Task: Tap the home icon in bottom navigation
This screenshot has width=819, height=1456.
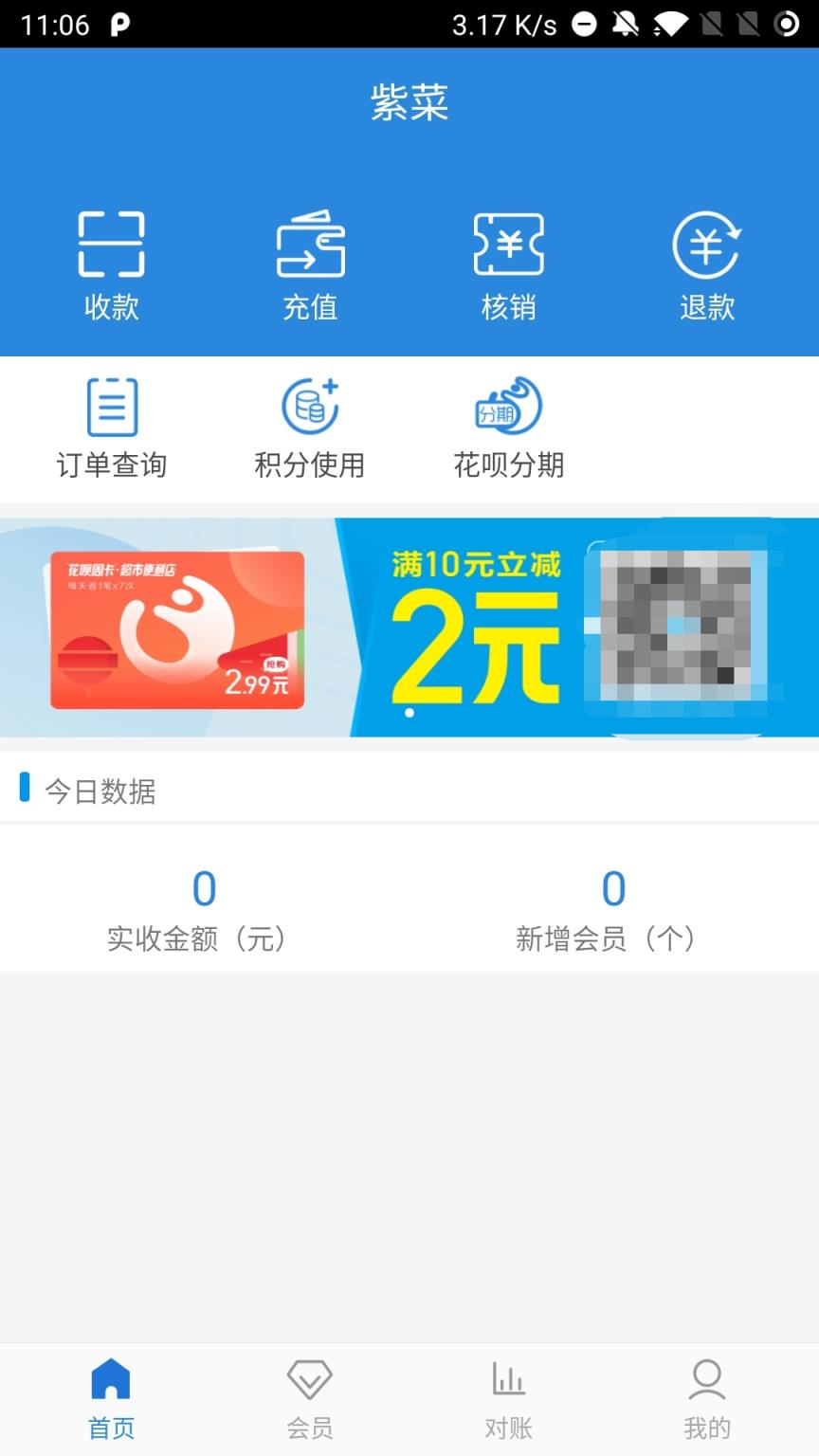Action: coord(110,1398)
